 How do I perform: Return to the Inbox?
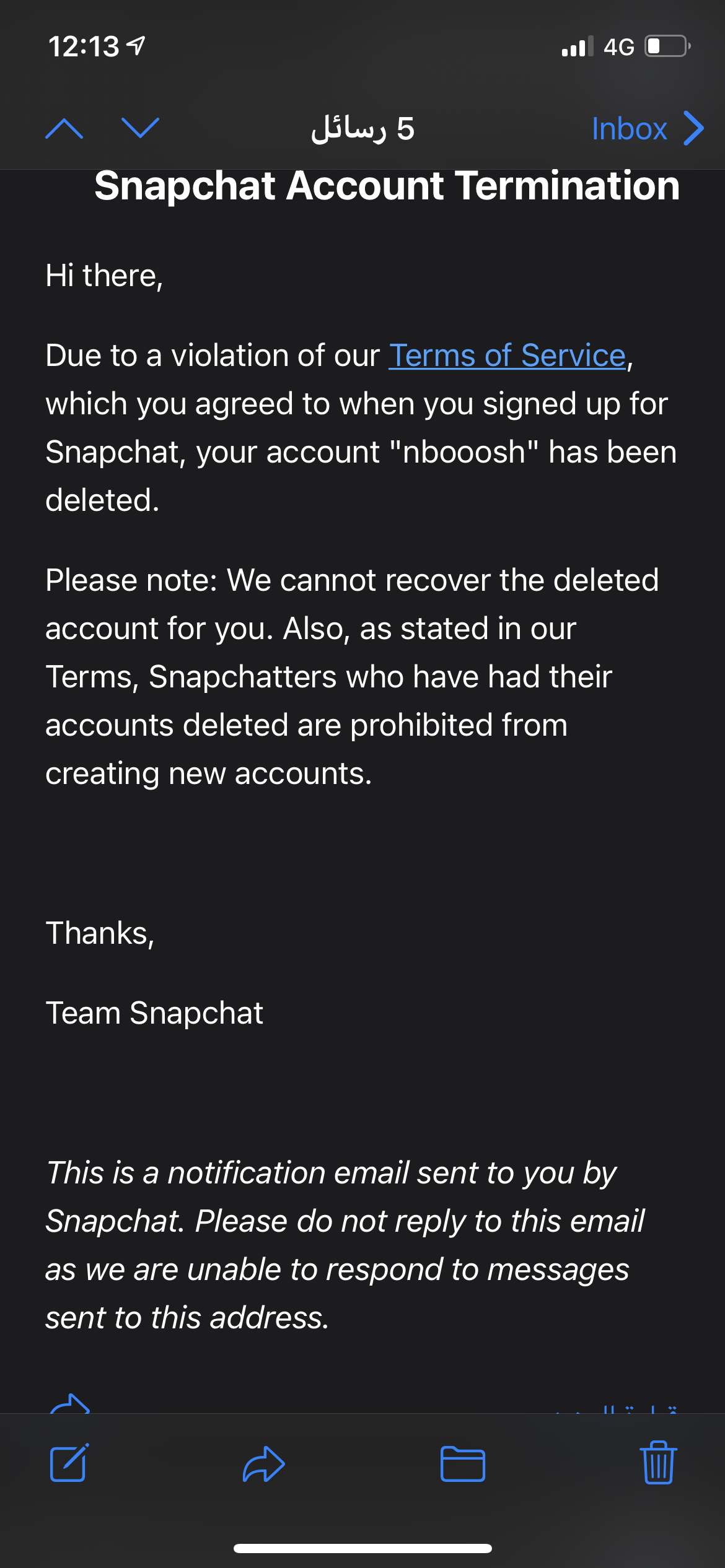[x=648, y=128]
